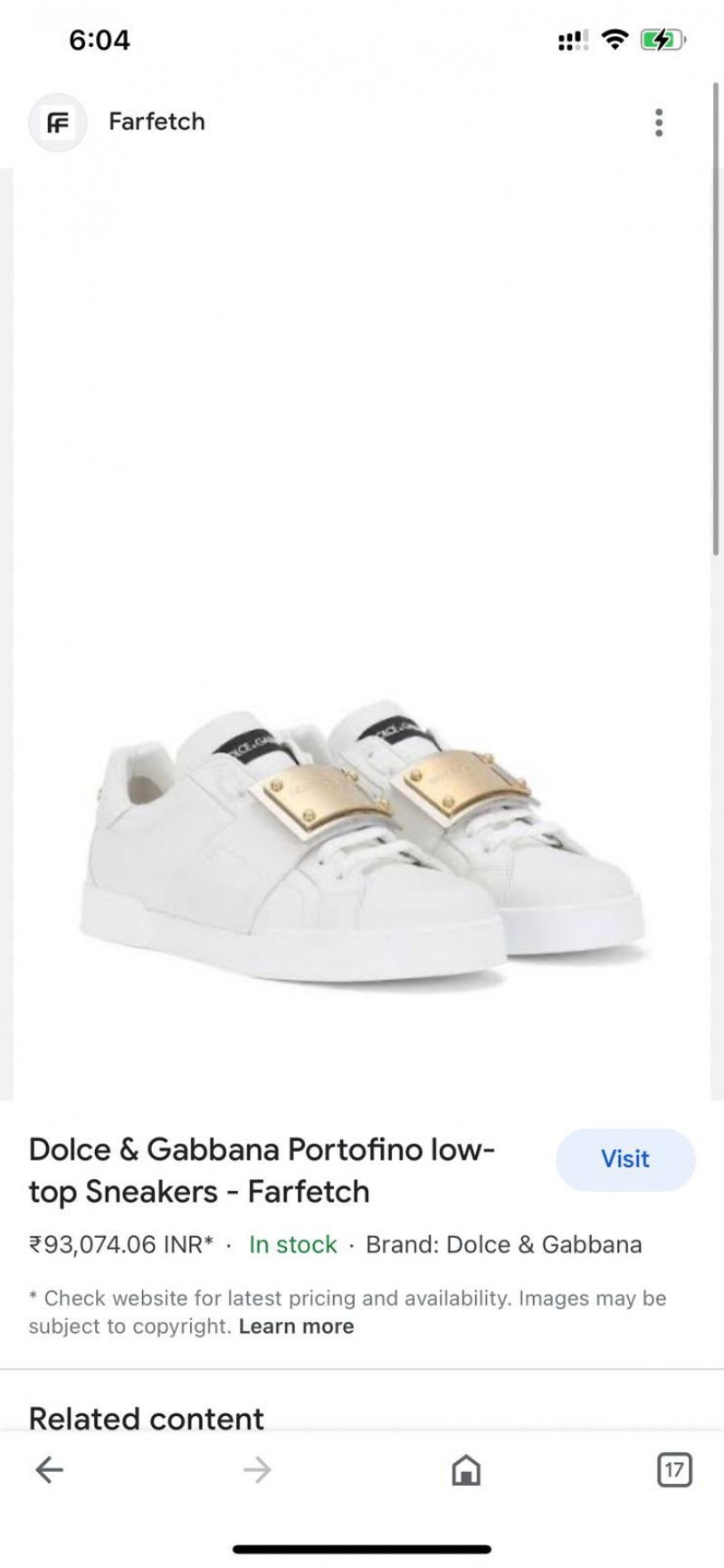Open the tab switcher showing 17 tabs
Image resolution: width=724 pixels, height=1568 pixels.
[673, 1469]
